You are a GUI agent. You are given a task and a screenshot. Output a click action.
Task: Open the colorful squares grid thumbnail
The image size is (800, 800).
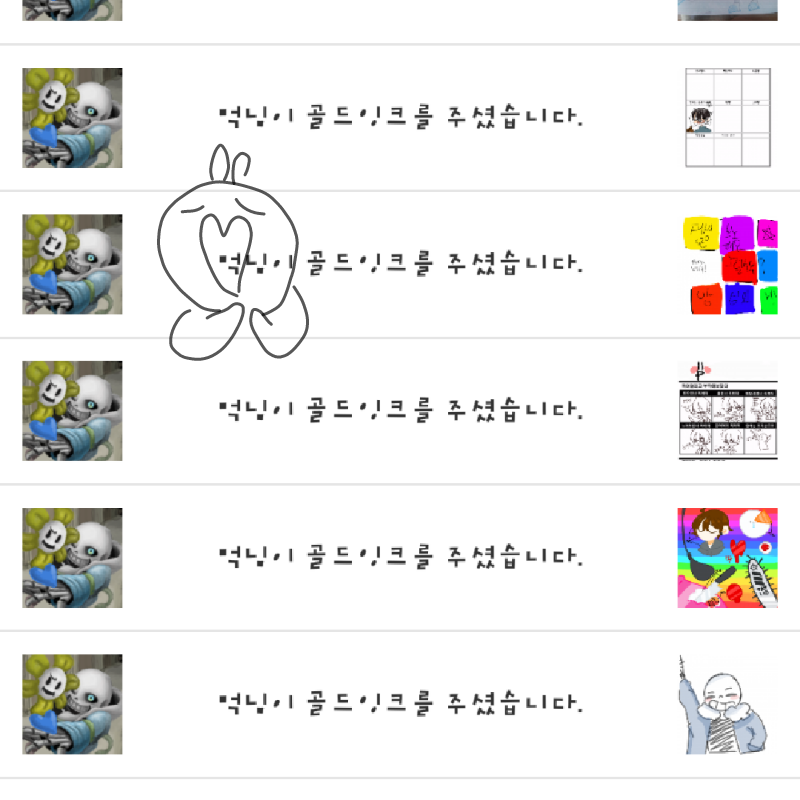pos(728,265)
